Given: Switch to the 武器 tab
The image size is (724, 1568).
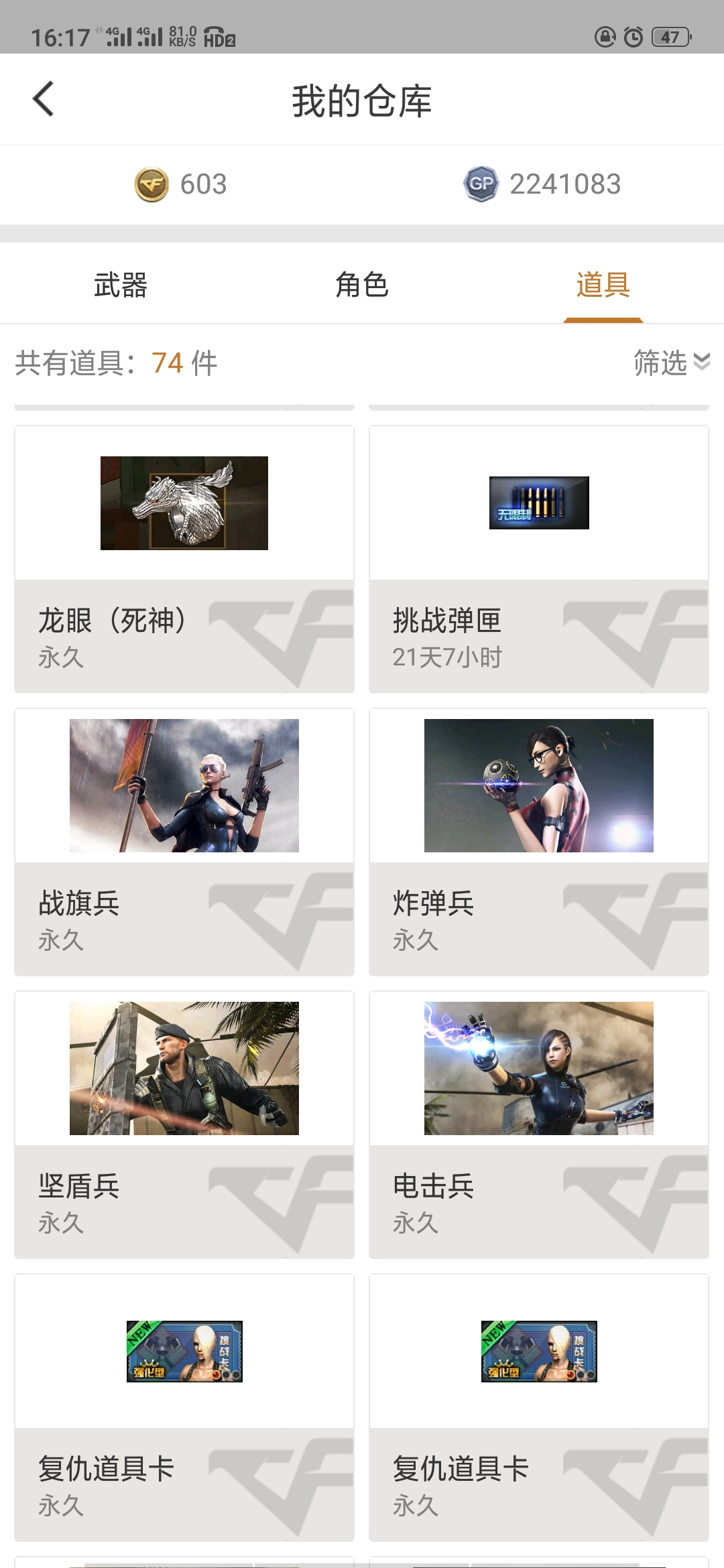Looking at the screenshot, I should tap(121, 285).
